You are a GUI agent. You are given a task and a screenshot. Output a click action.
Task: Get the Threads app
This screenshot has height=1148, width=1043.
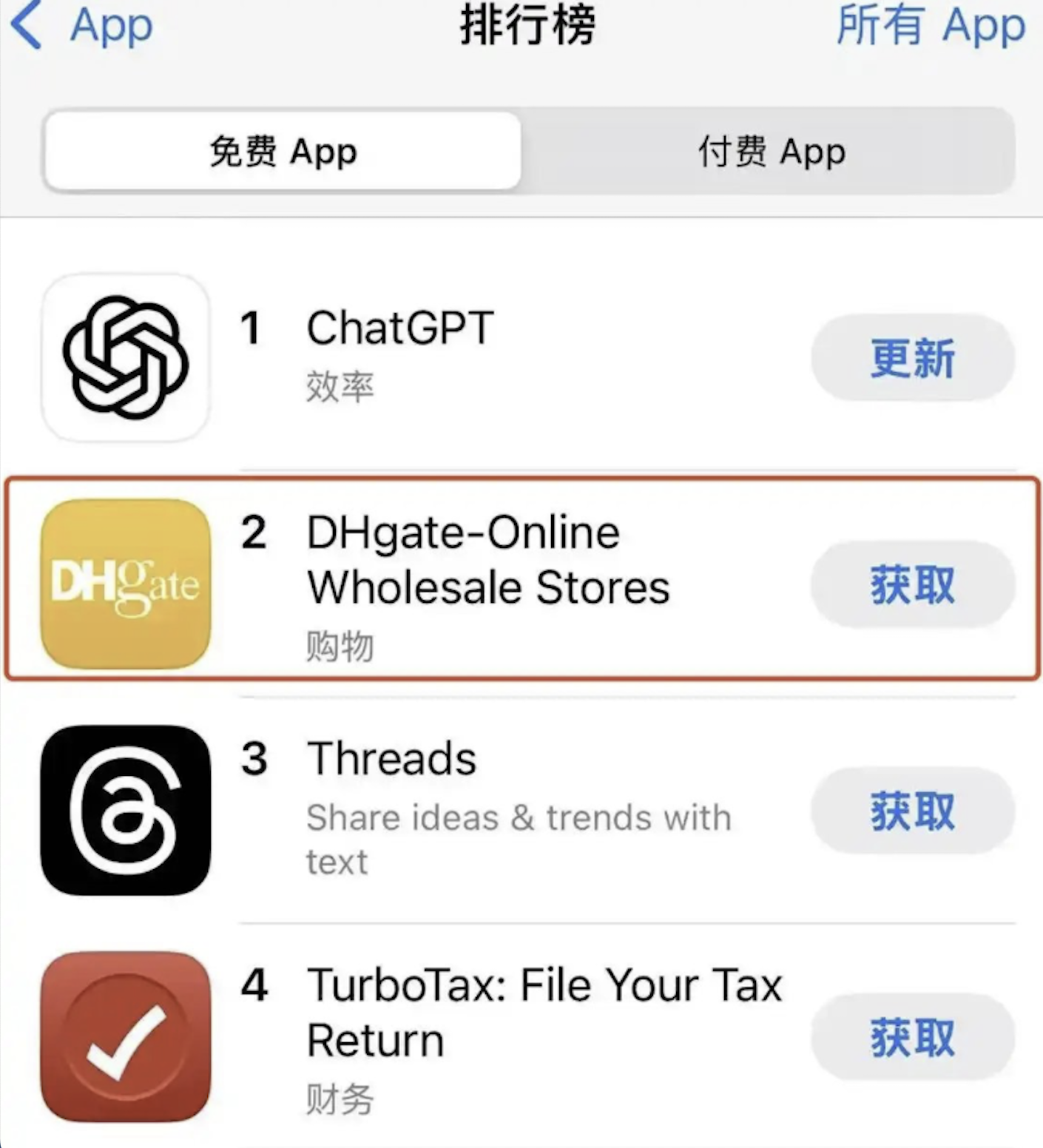[912, 811]
